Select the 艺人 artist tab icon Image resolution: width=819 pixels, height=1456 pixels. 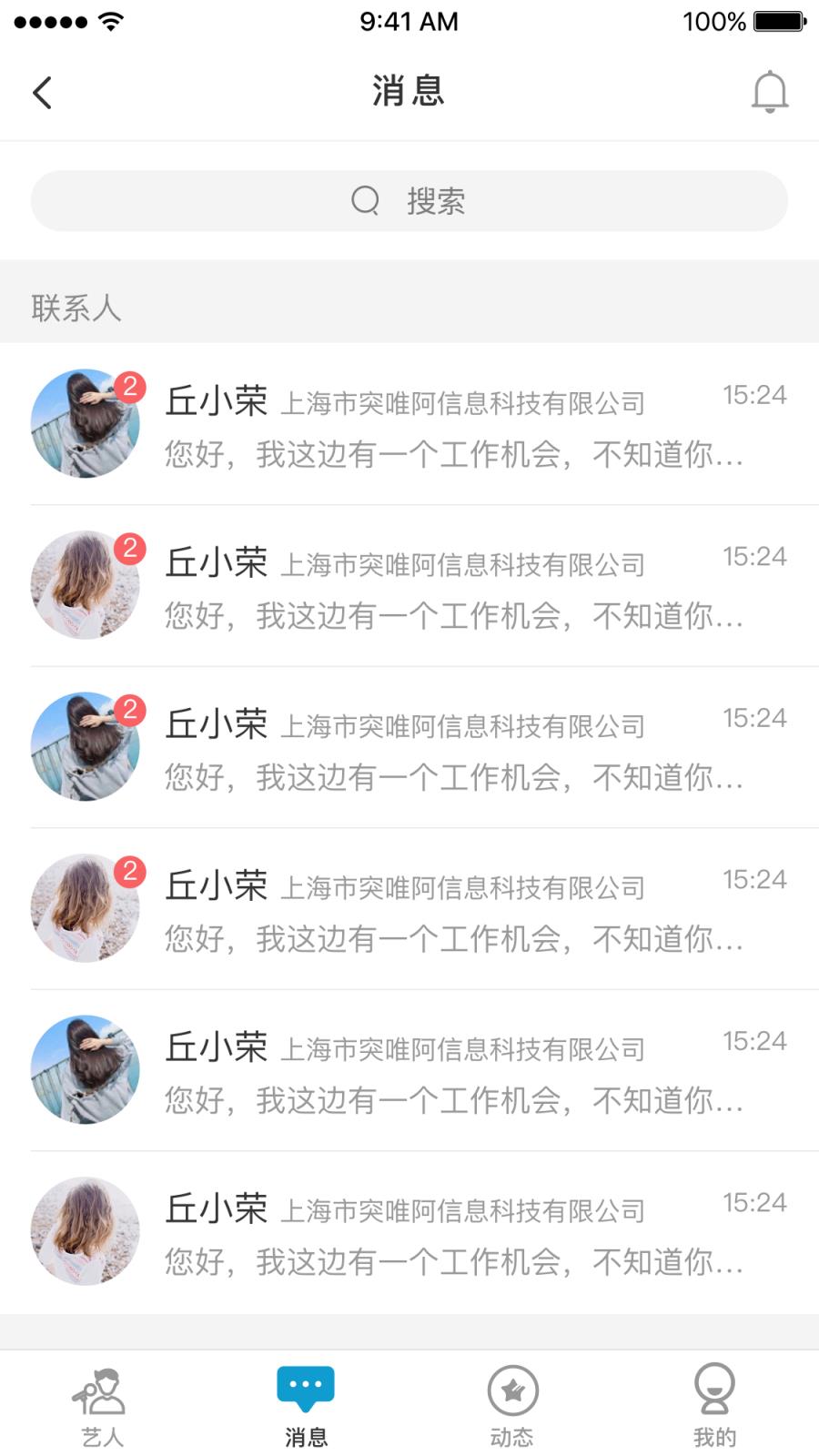[102, 1390]
